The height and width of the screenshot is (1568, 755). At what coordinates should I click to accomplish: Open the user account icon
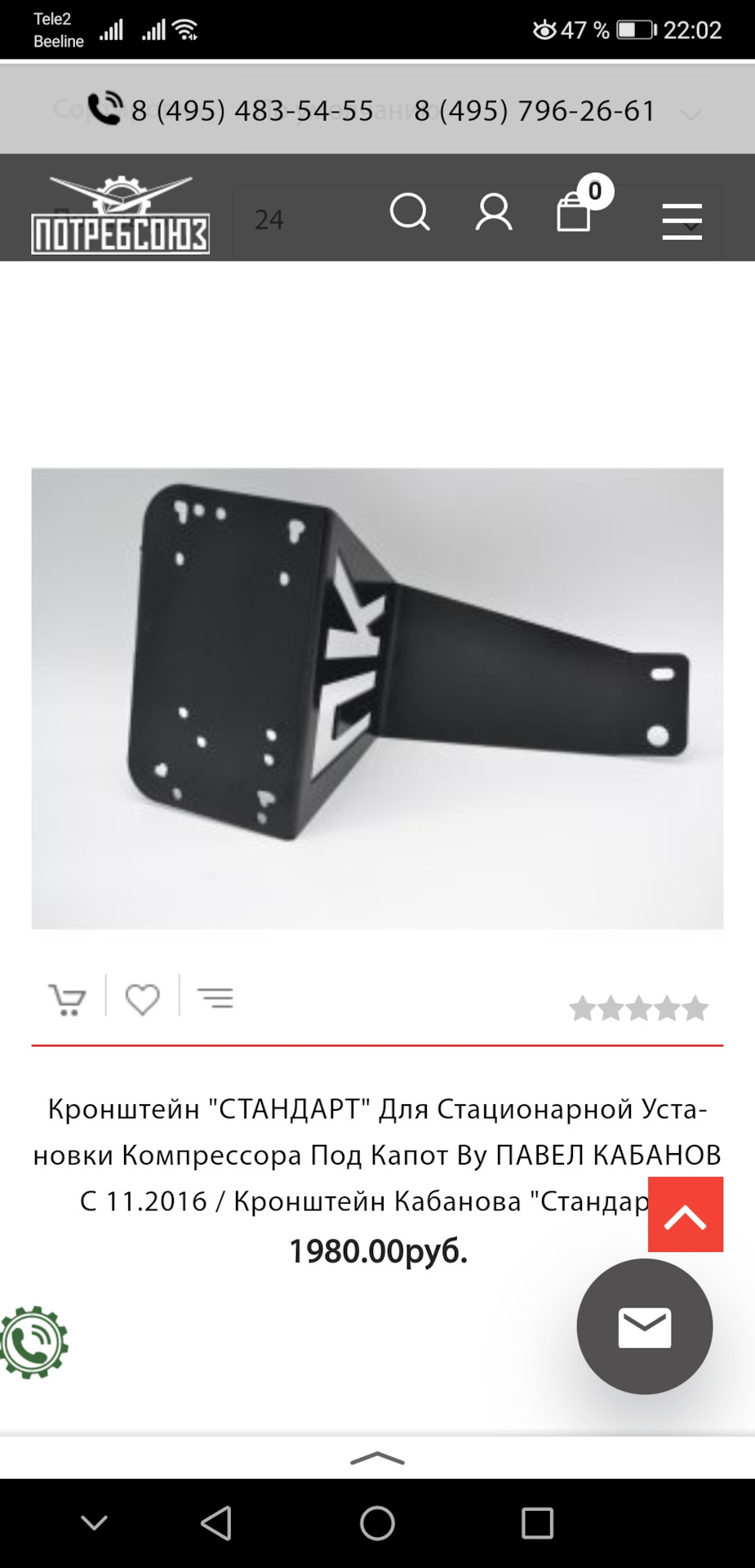pos(494,214)
